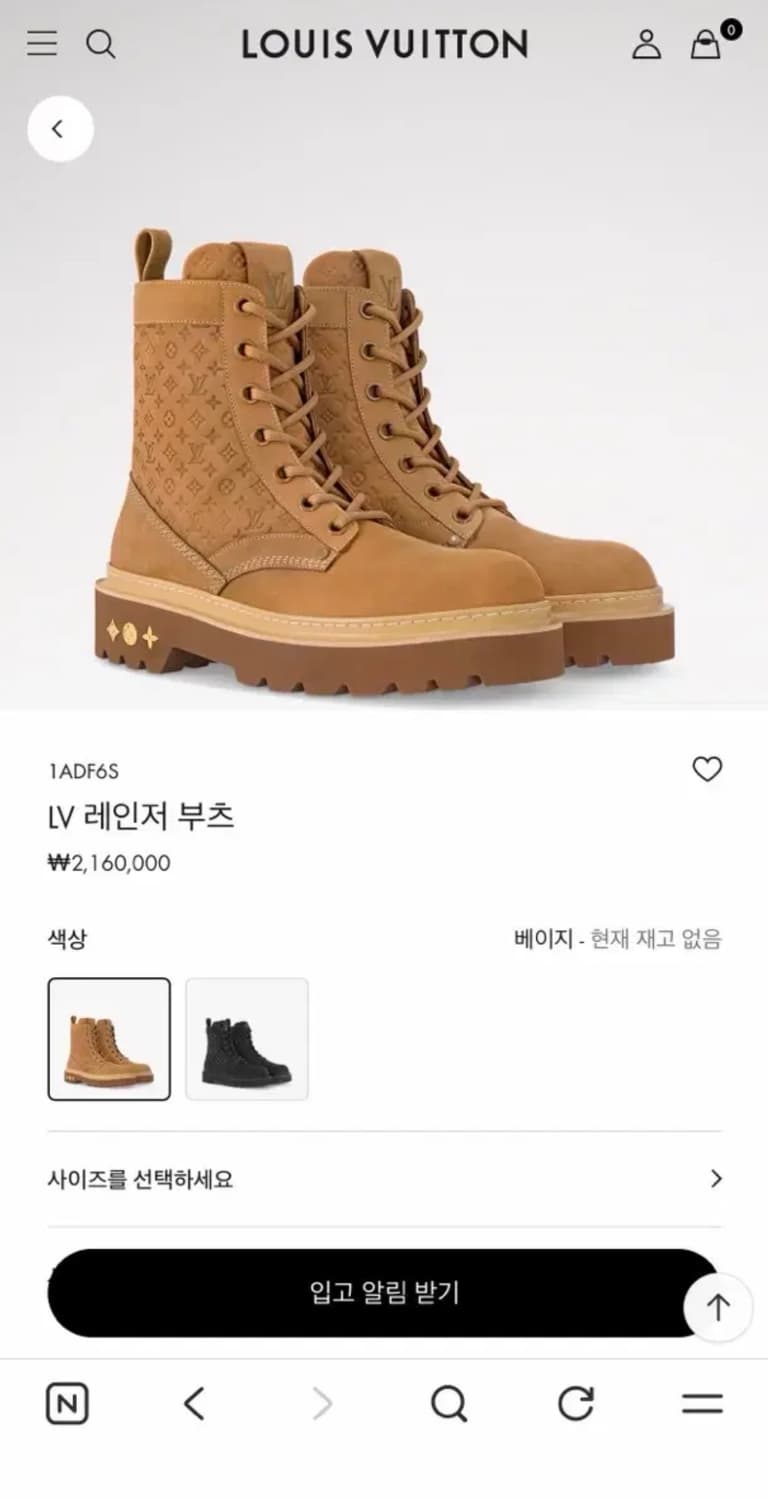Screen dimensions: 768x1500
Task: Tap the Naver app icon in bottom bar
Action: [67, 1404]
